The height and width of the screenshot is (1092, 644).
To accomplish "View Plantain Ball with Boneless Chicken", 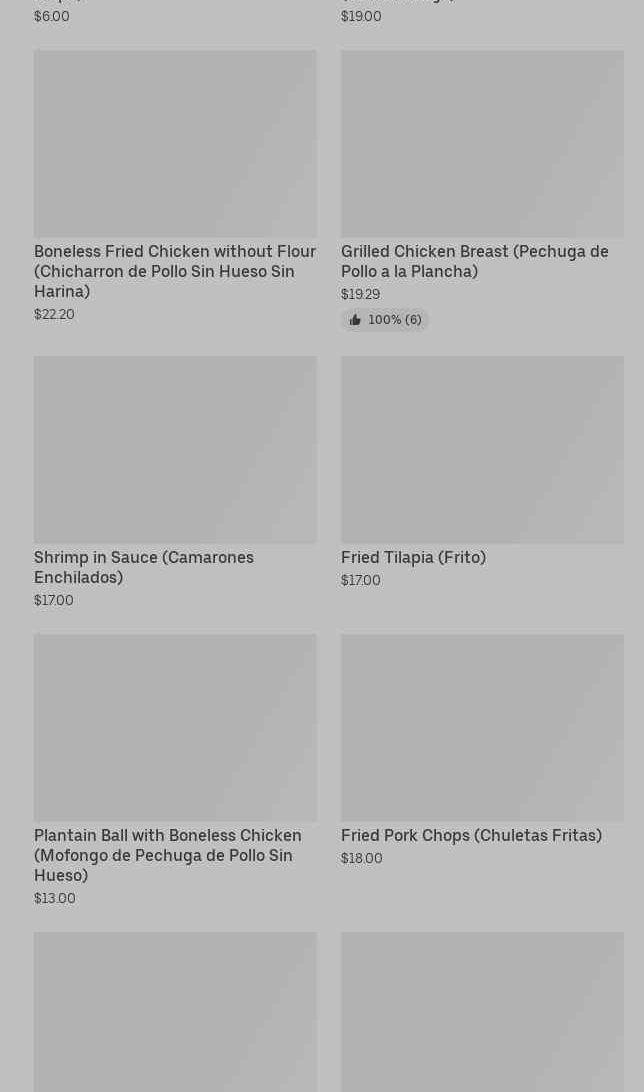I will pos(175,770).
